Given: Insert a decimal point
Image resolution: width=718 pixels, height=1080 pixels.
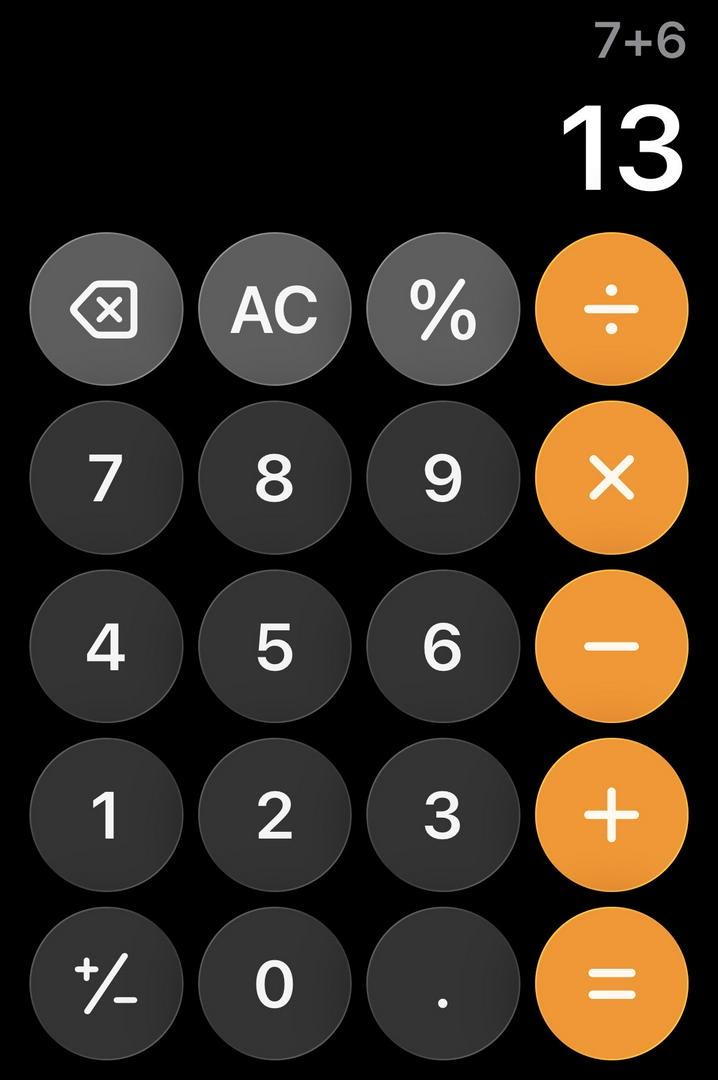Looking at the screenshot, I should click(443, 984).
